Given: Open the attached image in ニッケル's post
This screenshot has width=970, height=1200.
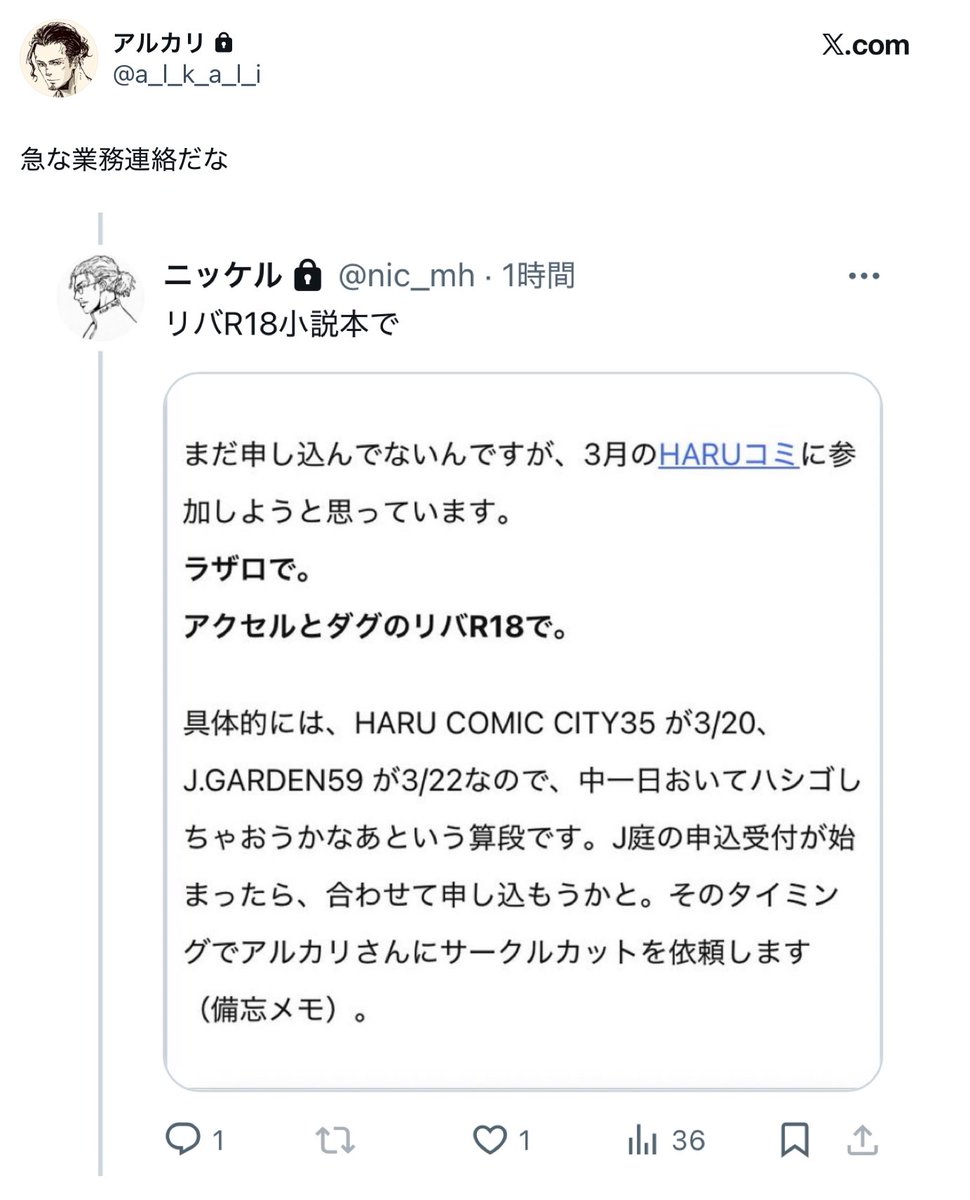Looking at the screenshot, I should point(522,730).
